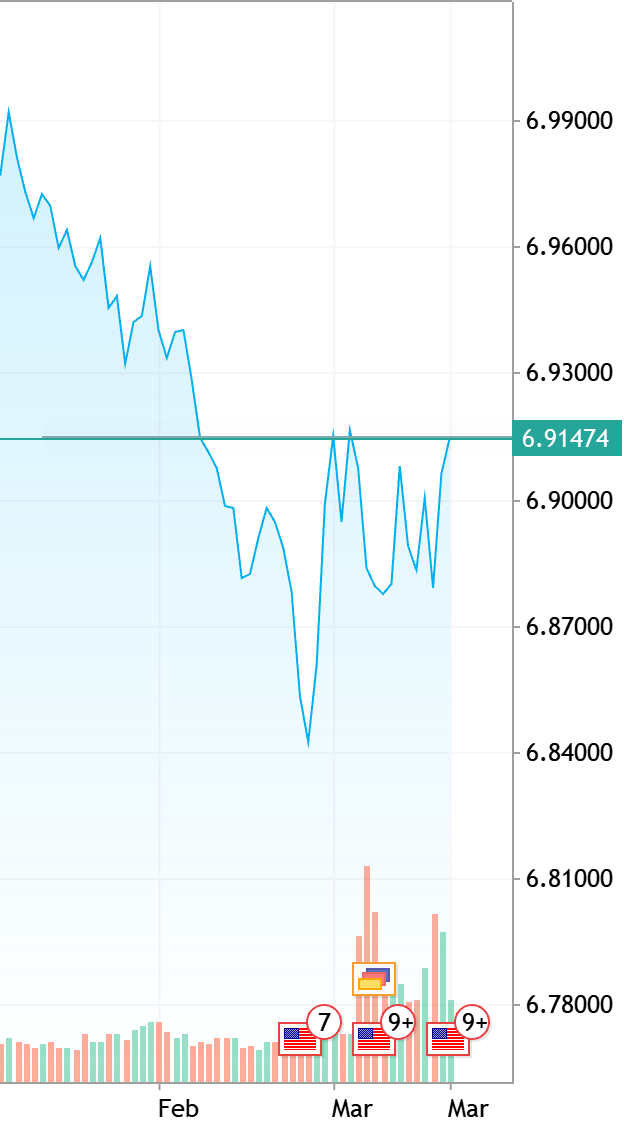Viewport: 624px width, 1130px height.
Task: Open the US events marker with badge 7
Action: (x=300, y=1039)
